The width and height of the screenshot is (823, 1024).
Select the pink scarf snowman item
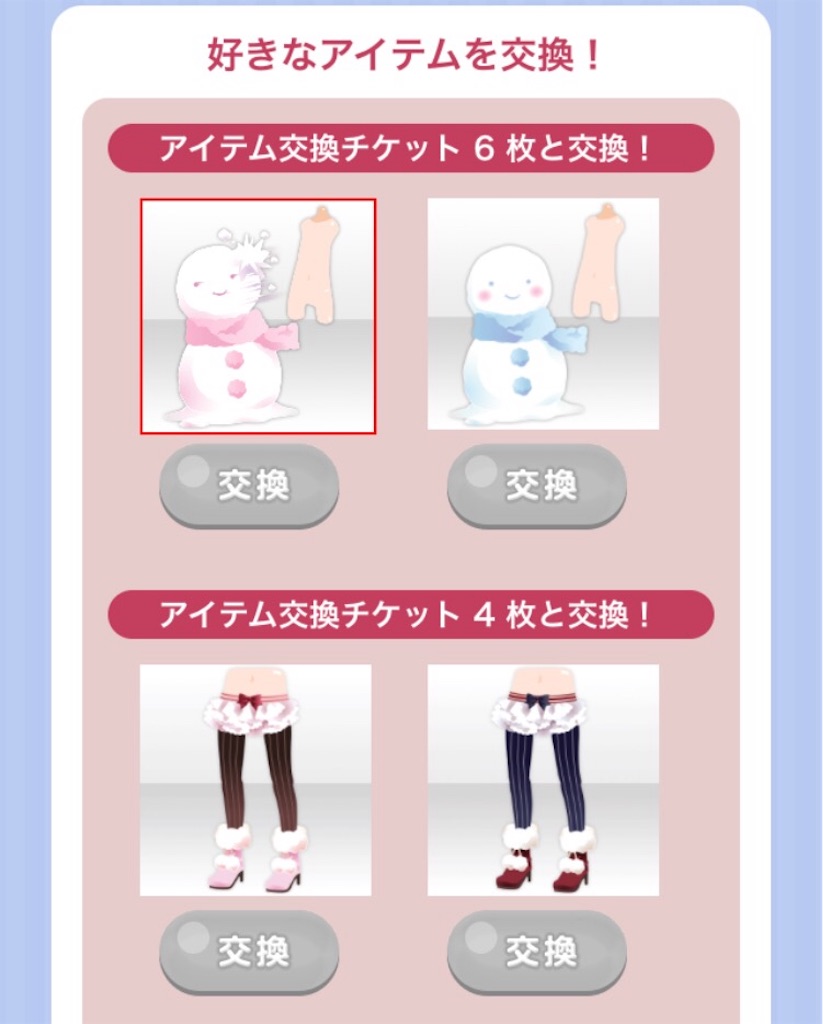pyautogui.click(x=258, y=316)
